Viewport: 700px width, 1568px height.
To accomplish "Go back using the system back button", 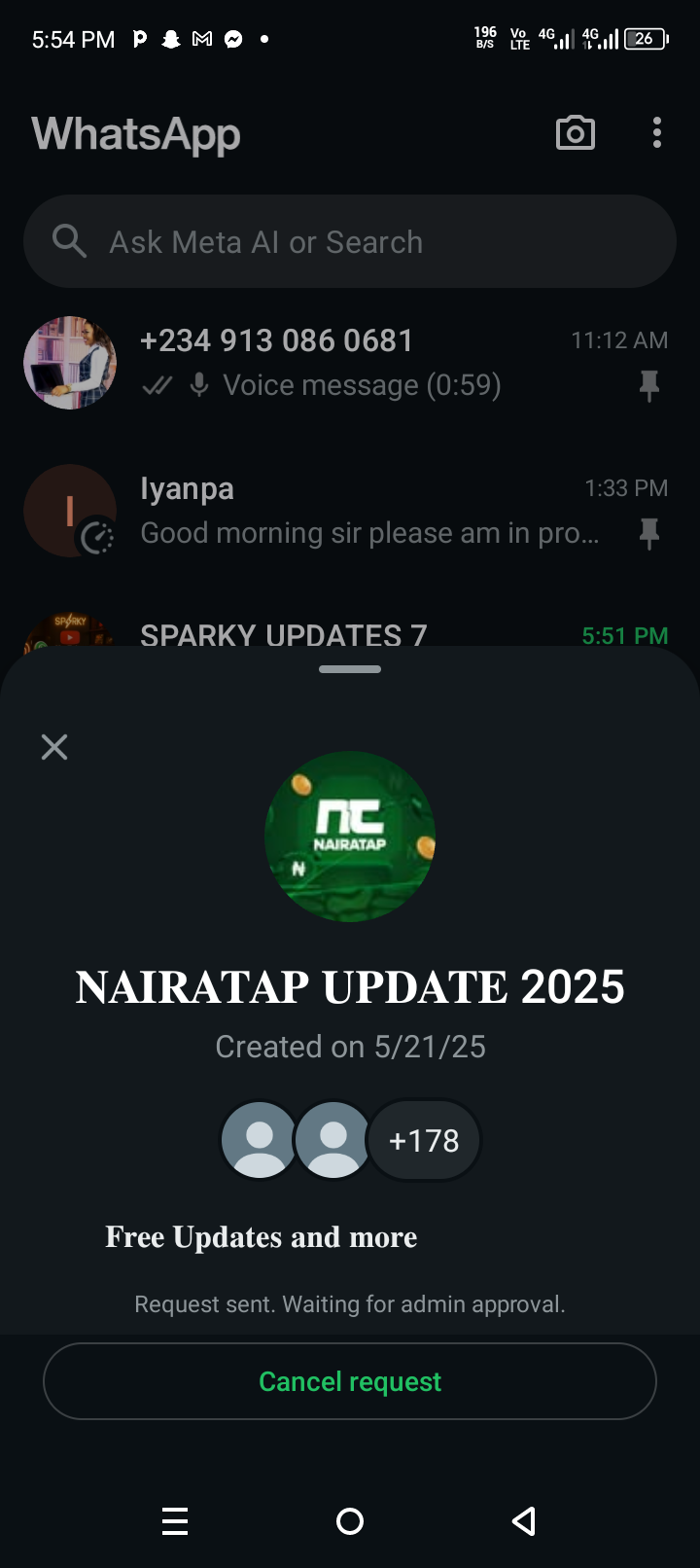I will tap(524, 1521).
